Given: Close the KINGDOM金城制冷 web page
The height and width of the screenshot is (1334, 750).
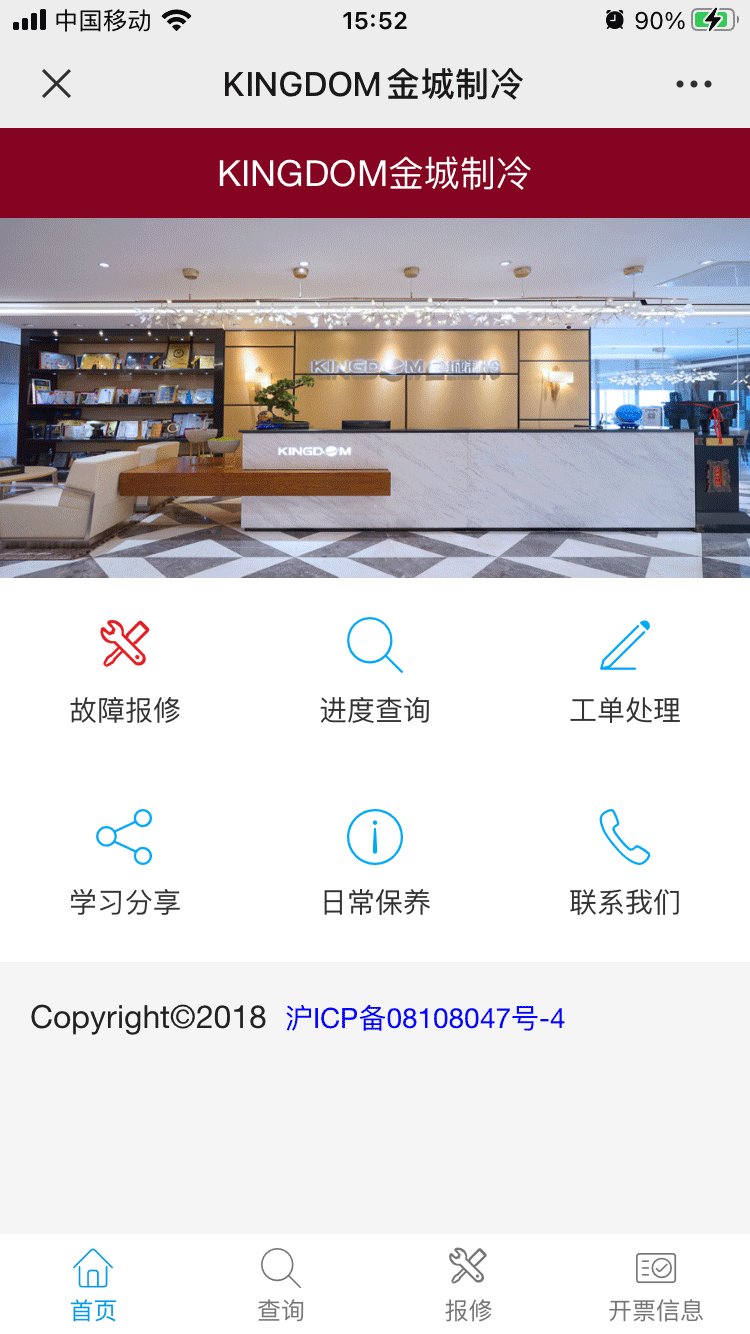Looking at the screenshot, I should point(57,84).
